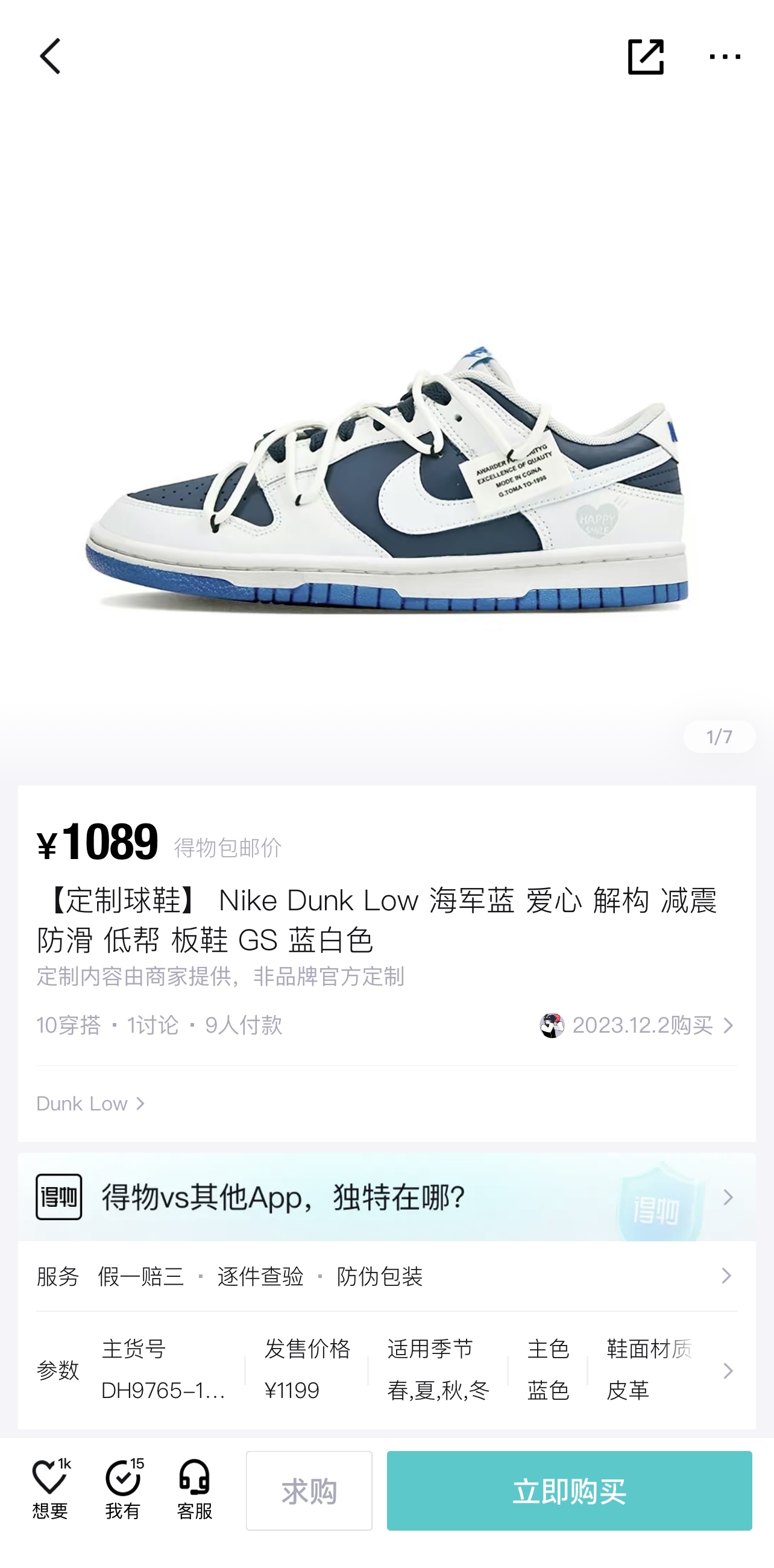Contact 客服 customer service
The width and height of the screenshot is (774, 1568).
coord(195,1490)
